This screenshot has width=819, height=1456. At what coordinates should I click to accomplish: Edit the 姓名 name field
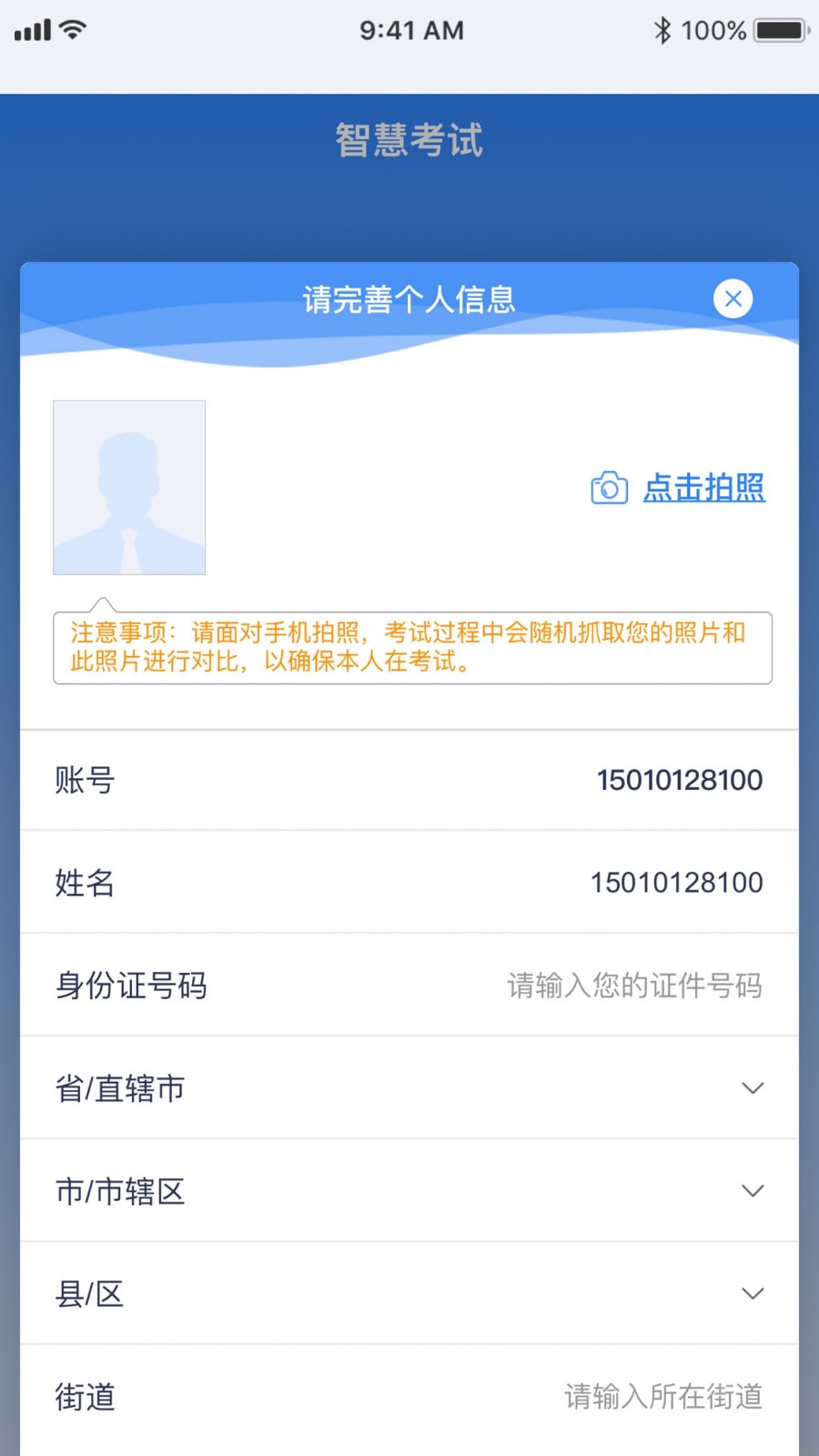click(409, 883)
